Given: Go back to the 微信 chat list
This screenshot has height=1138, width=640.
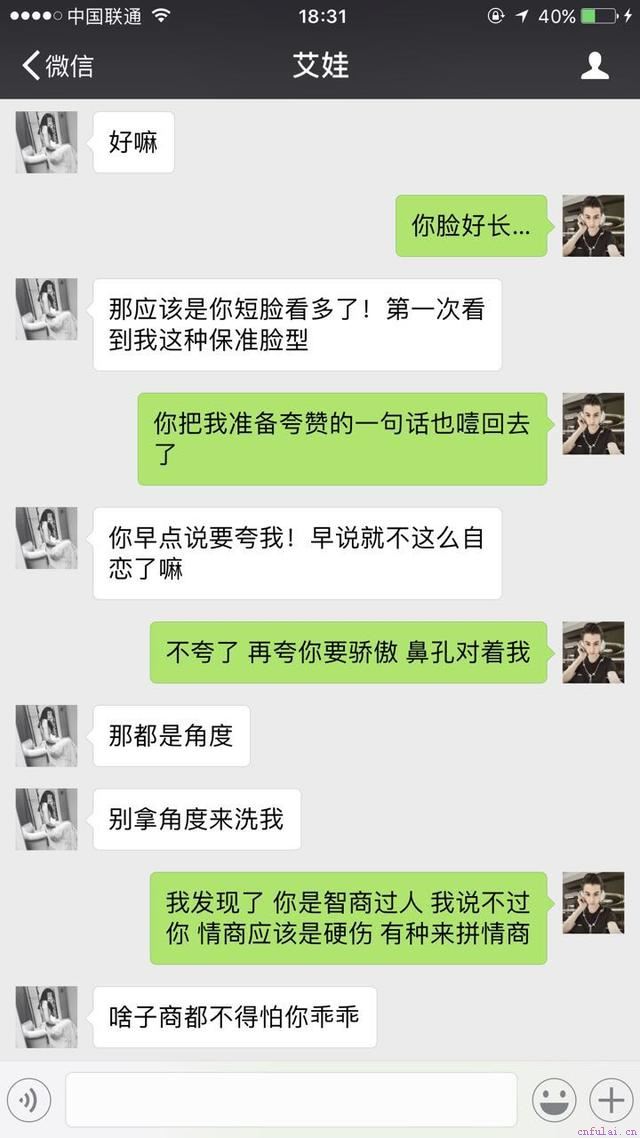Looking at the screenshot, I should [58, 66].
